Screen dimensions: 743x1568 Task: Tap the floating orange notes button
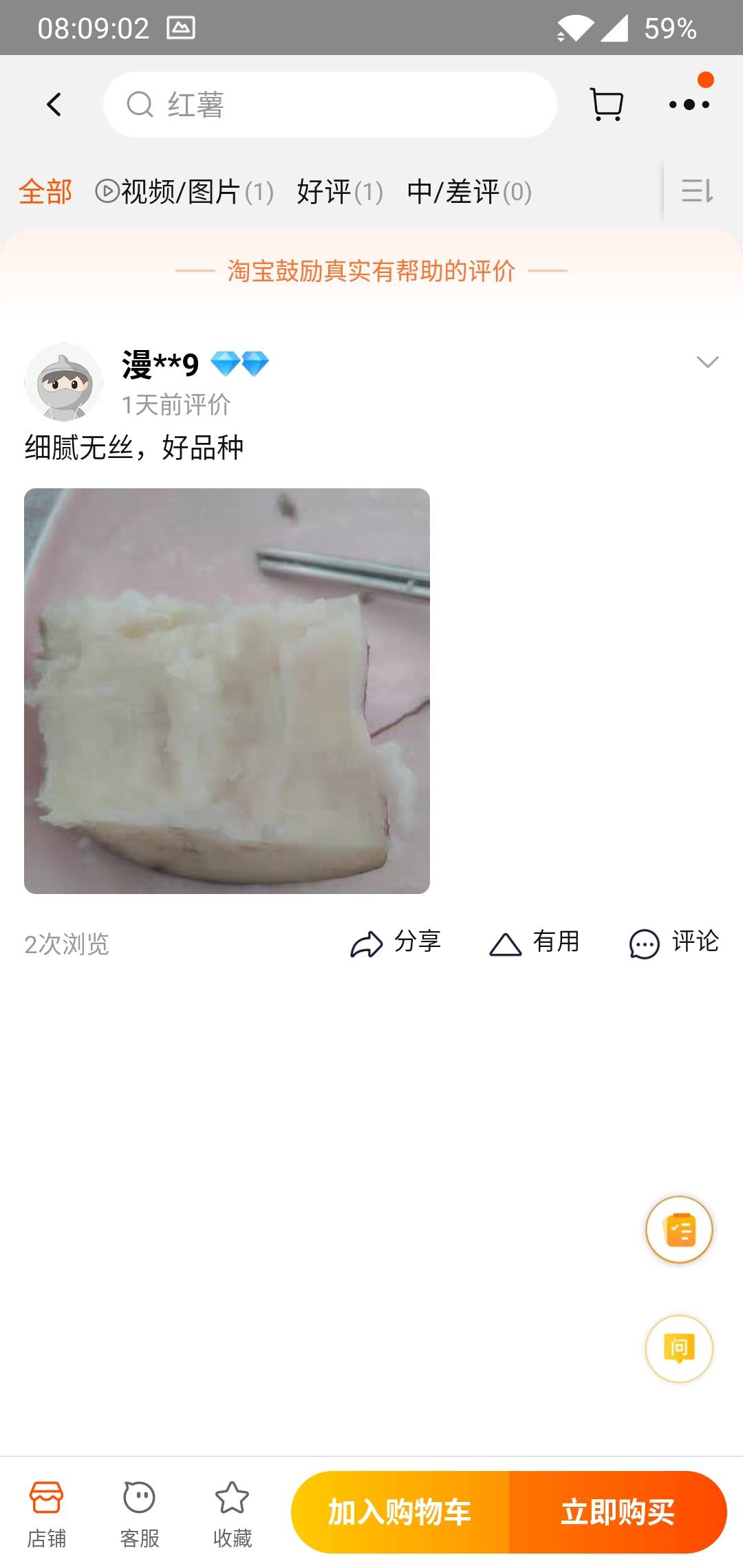pos(679,1230)
